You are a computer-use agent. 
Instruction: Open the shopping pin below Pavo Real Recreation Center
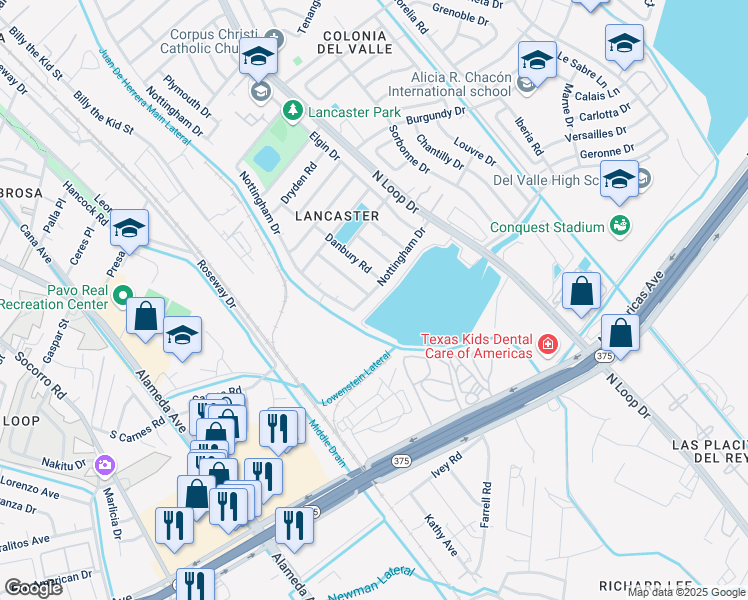(146, 316)
